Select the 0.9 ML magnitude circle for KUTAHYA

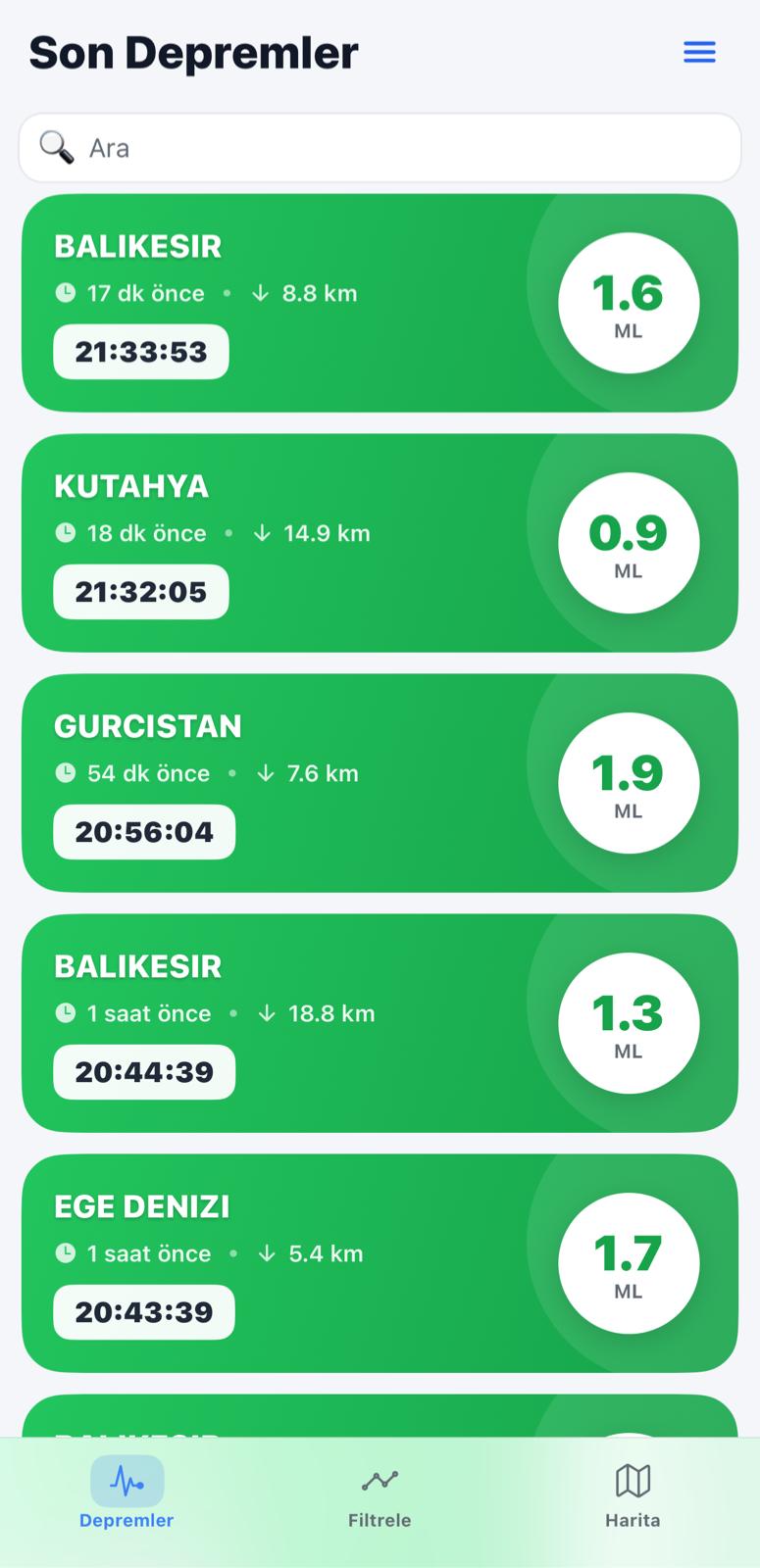pyautogui.click(x=629, y=543)
